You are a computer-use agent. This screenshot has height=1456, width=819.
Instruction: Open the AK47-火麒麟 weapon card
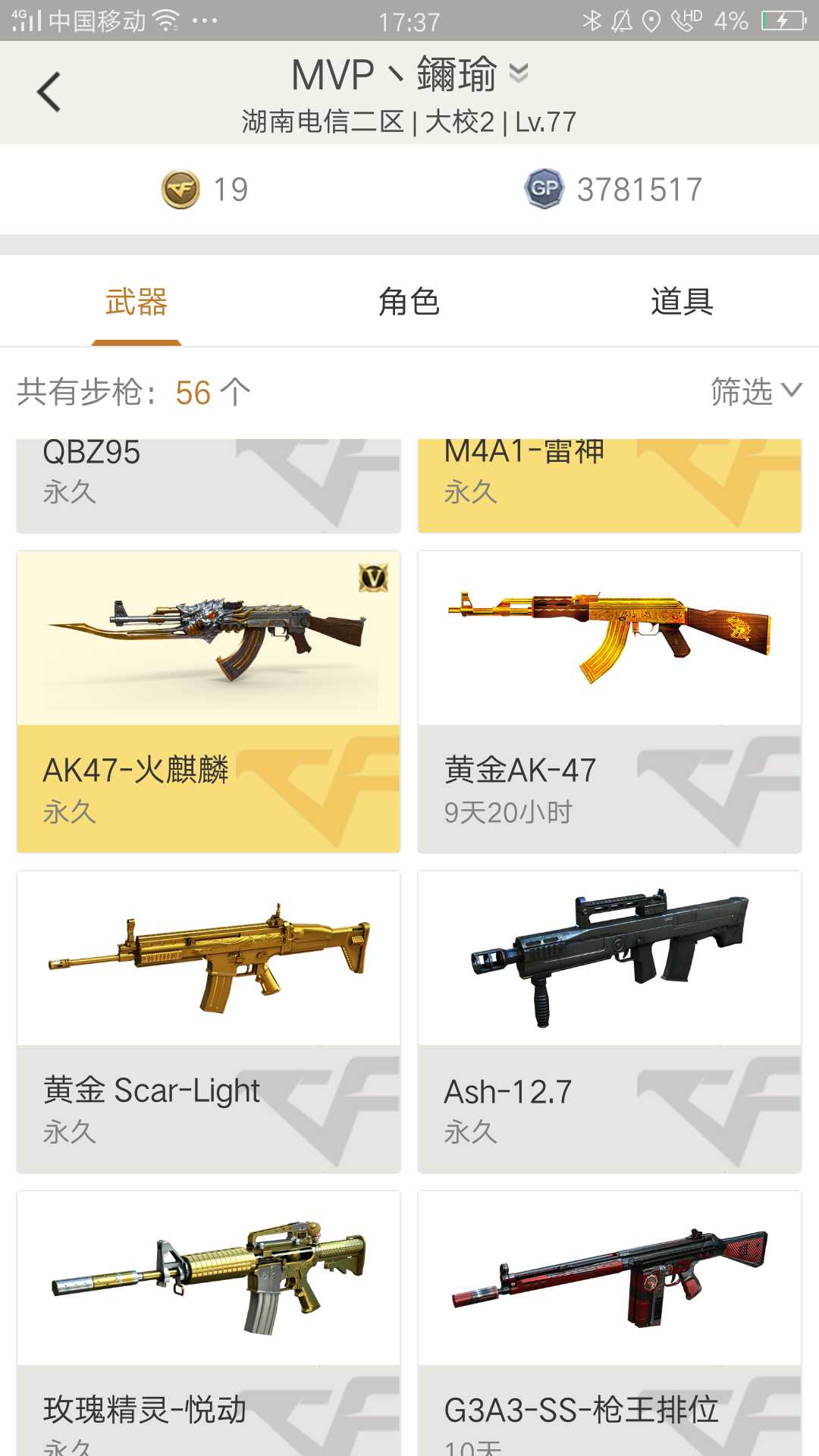[x=209, y=701]
